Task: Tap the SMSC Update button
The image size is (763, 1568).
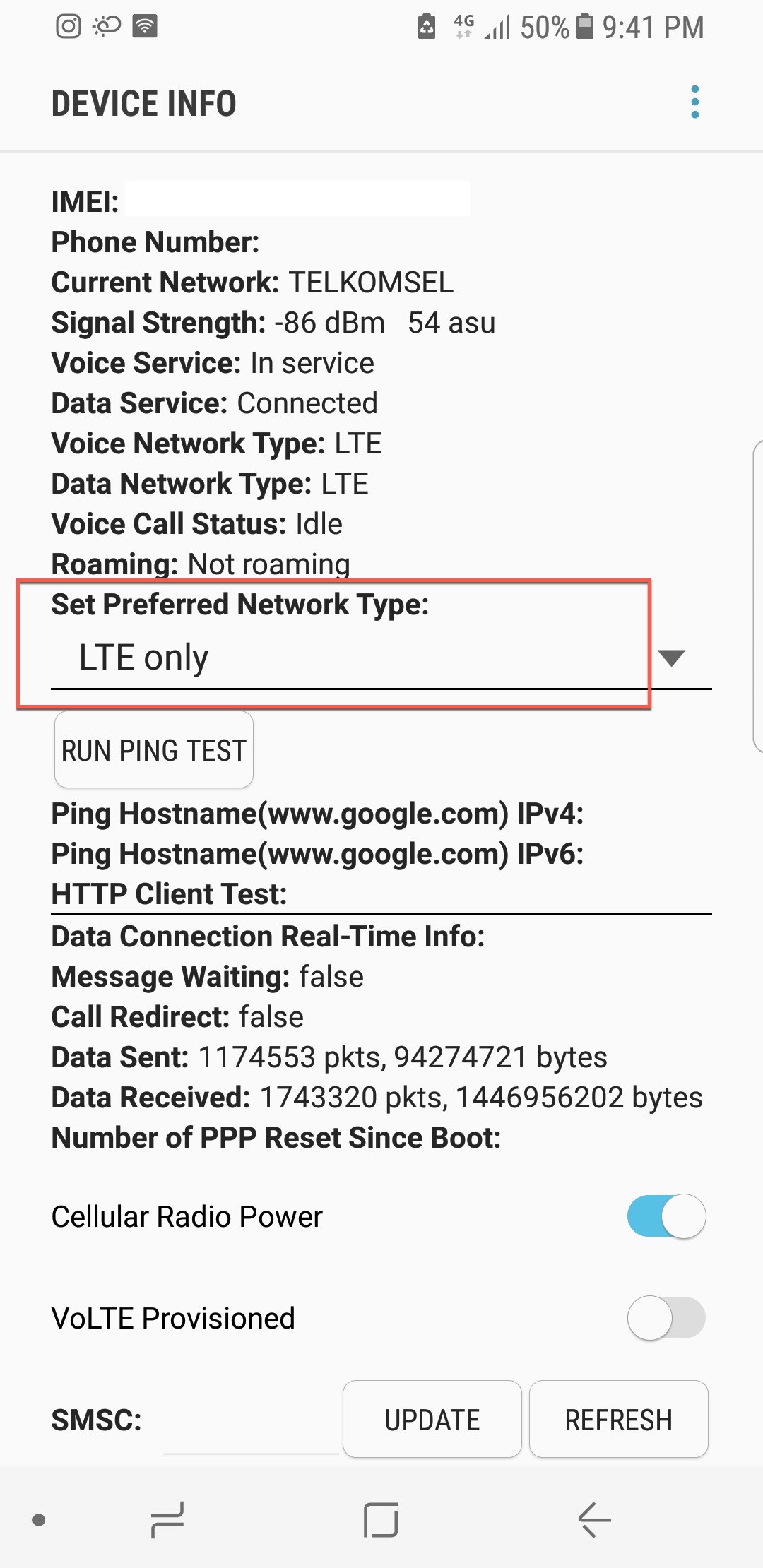Action: [x=432, y=1420]
